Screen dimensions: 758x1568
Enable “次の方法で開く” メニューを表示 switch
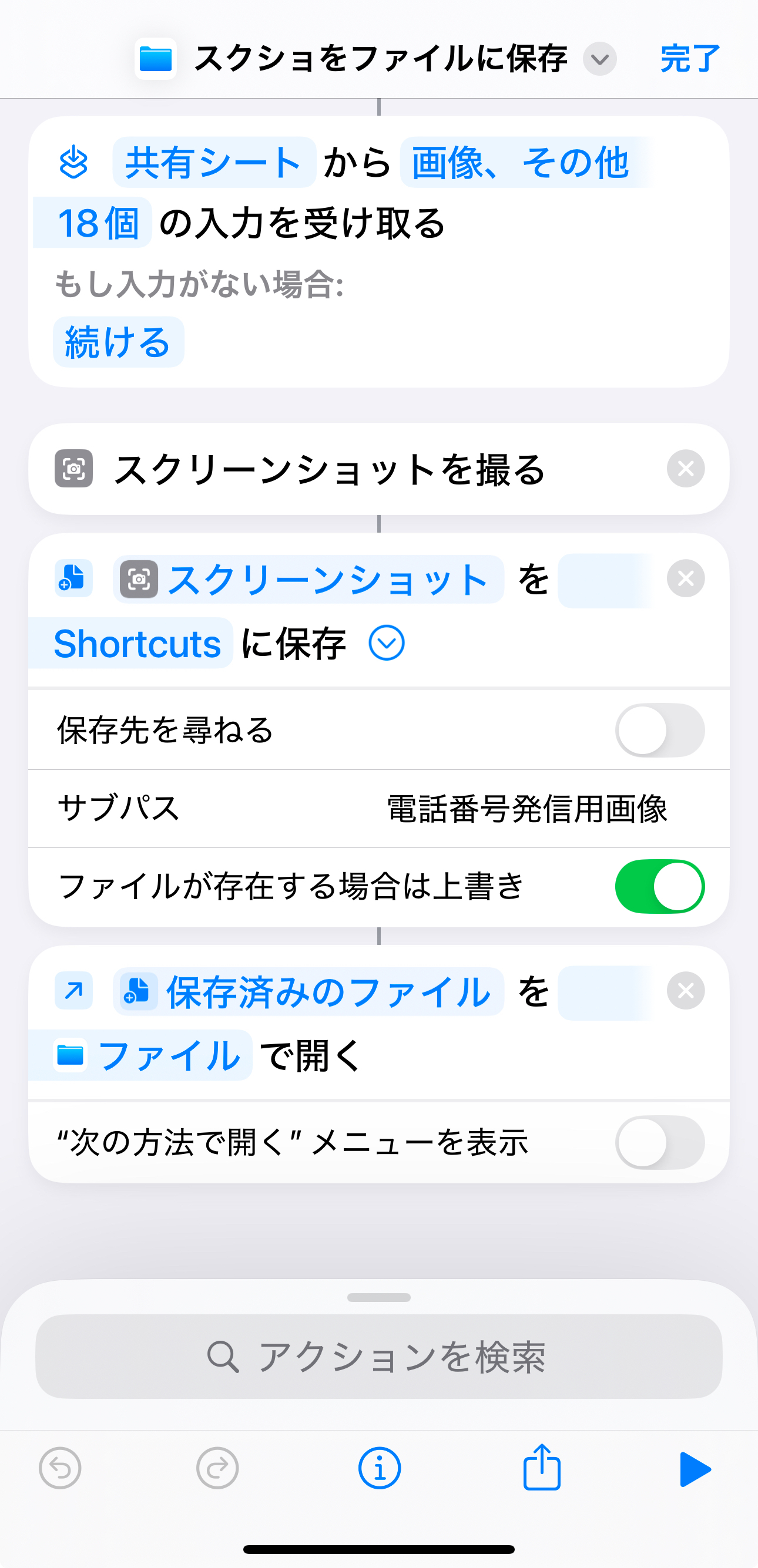[x=659, y=1142]
